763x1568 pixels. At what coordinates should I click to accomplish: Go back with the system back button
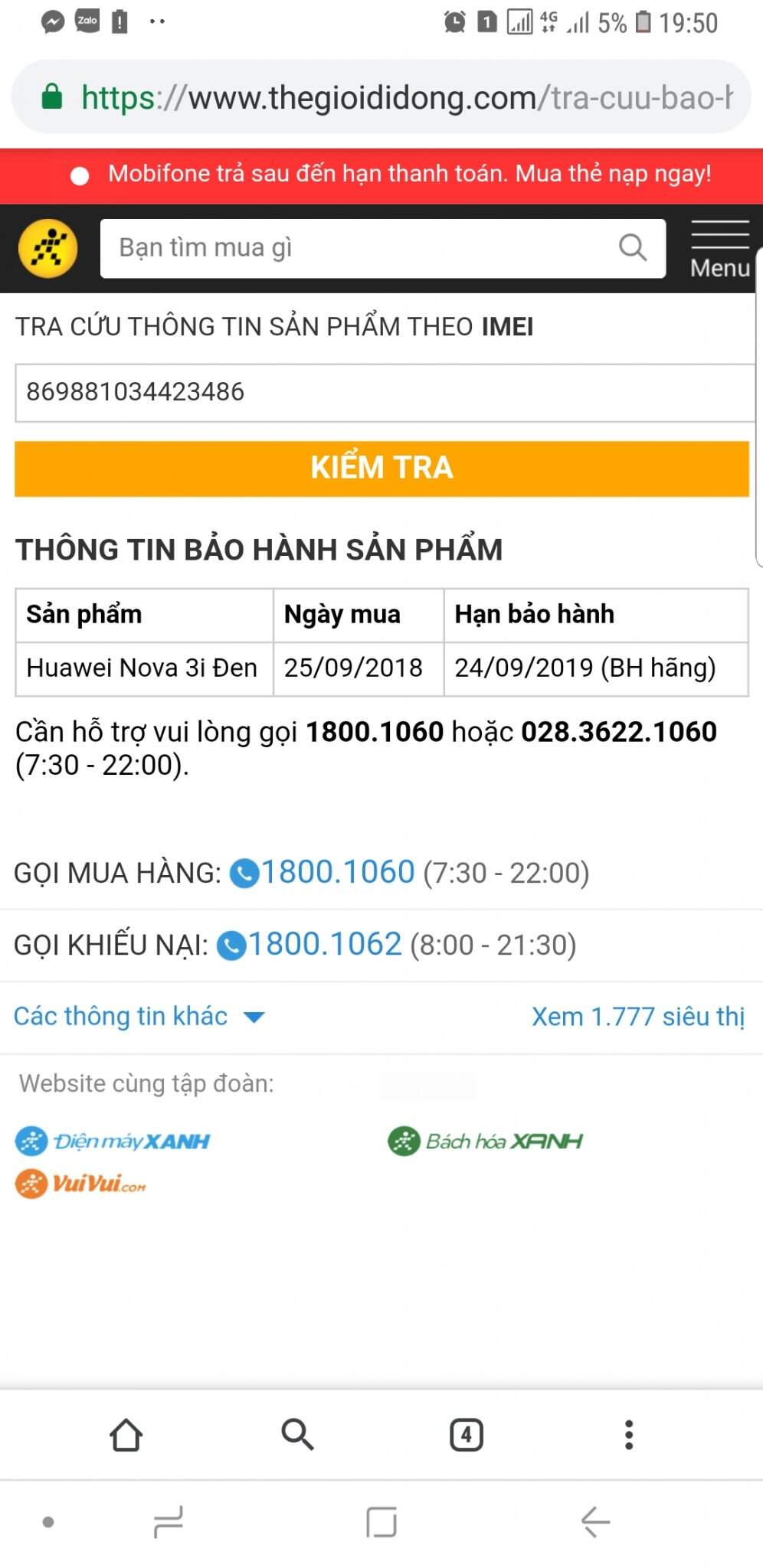tap(595, 1521)
